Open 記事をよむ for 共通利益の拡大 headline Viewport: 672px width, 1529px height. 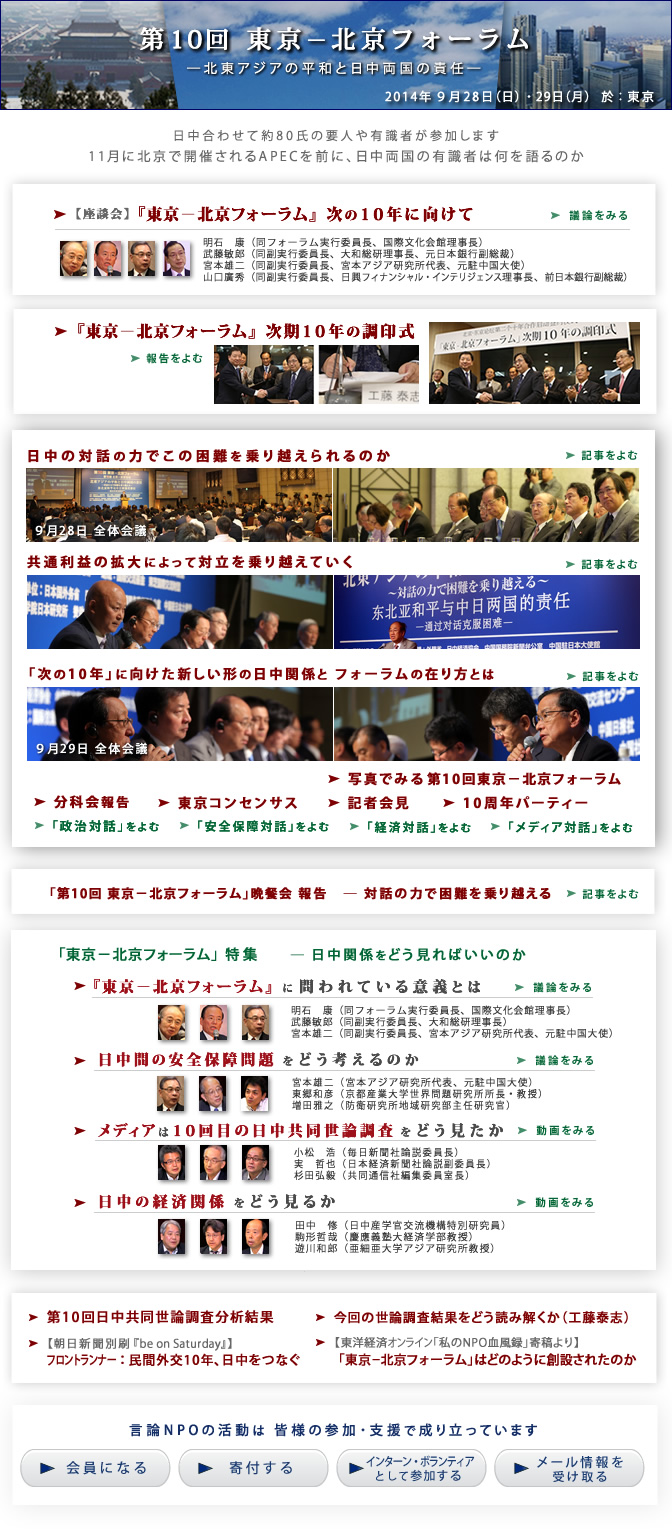[x=602, y=564]
